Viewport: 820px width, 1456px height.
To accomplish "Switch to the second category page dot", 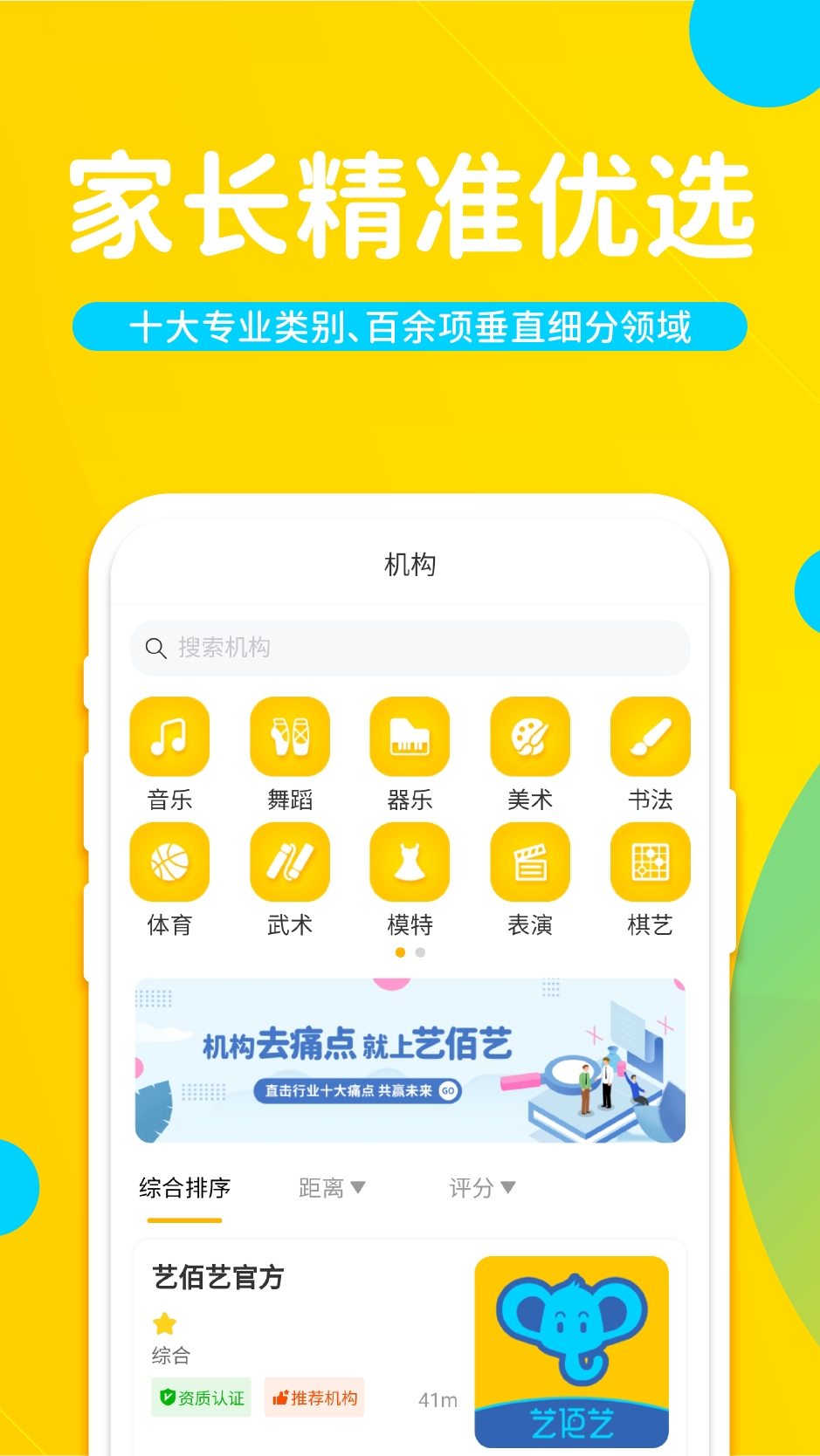I will point(420,952).
